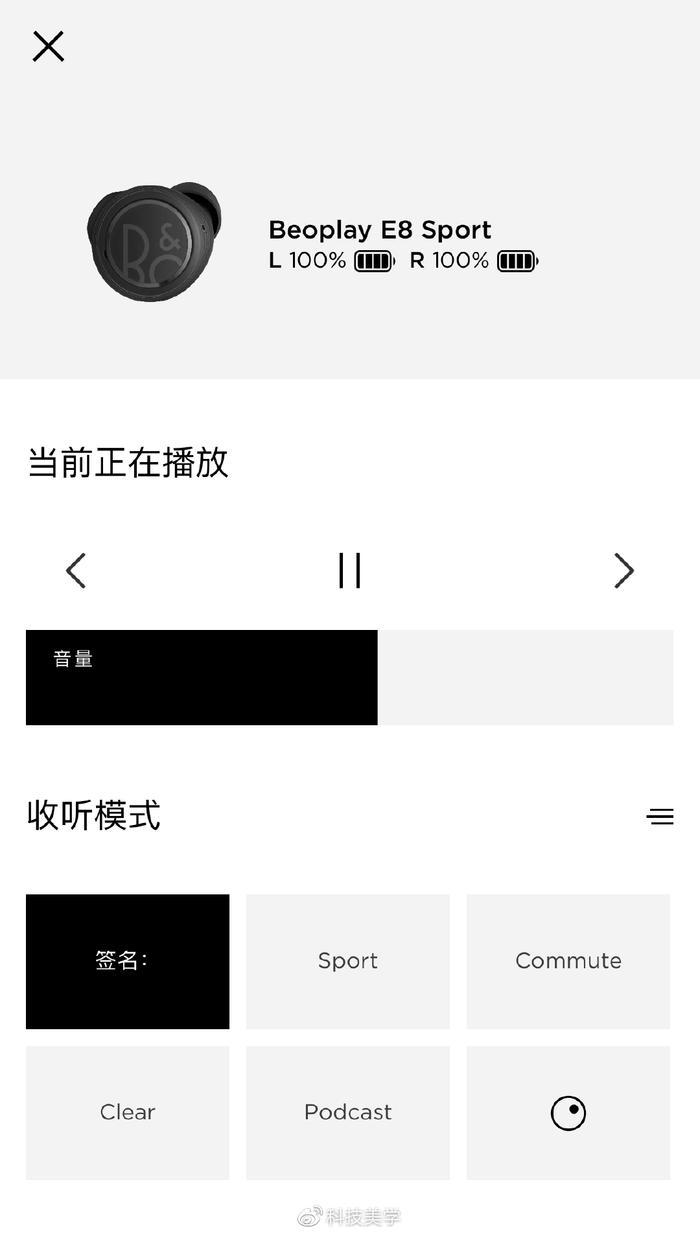Skip to the previous track
Viewport: 700px width, 1234px height.
(x=76, y=571)
